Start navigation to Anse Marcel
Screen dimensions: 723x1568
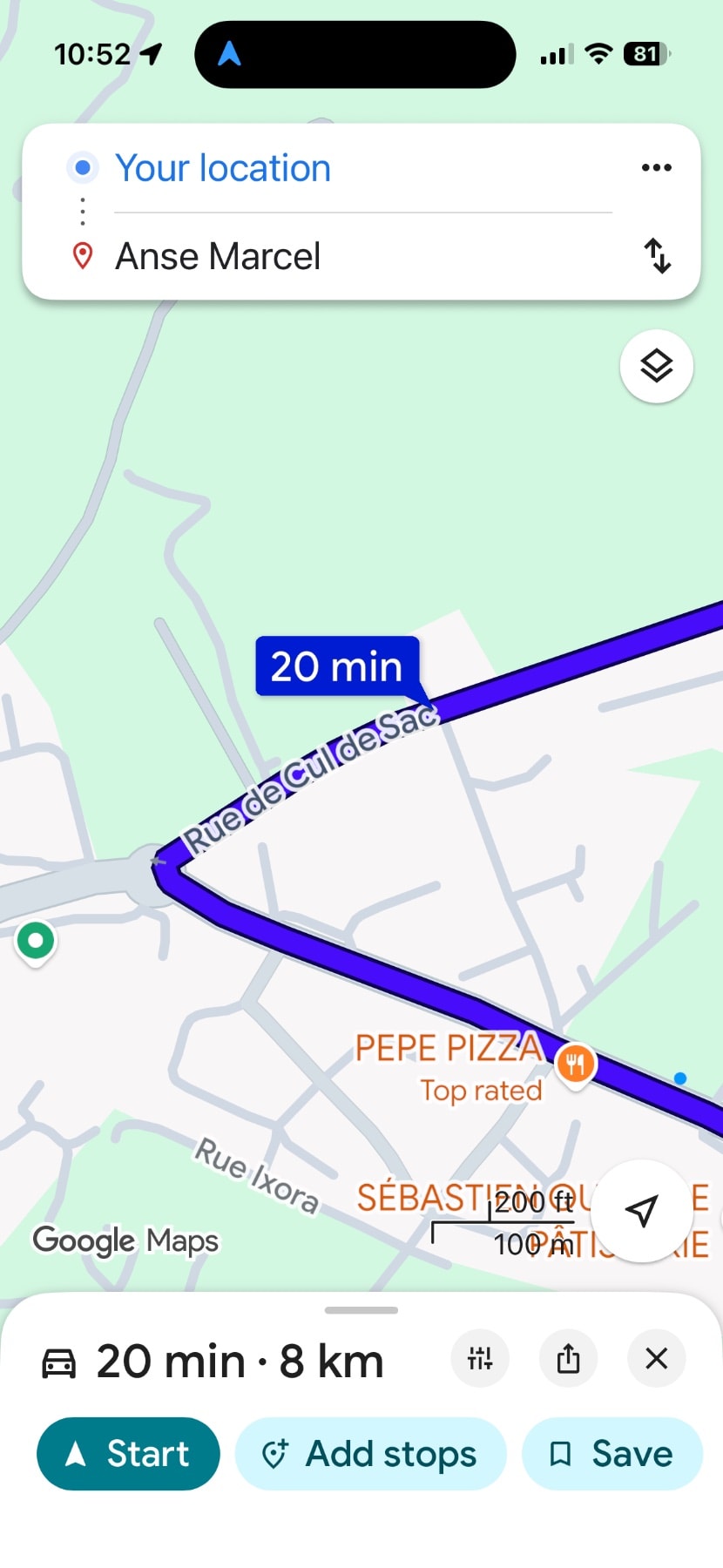[128, 1454]
